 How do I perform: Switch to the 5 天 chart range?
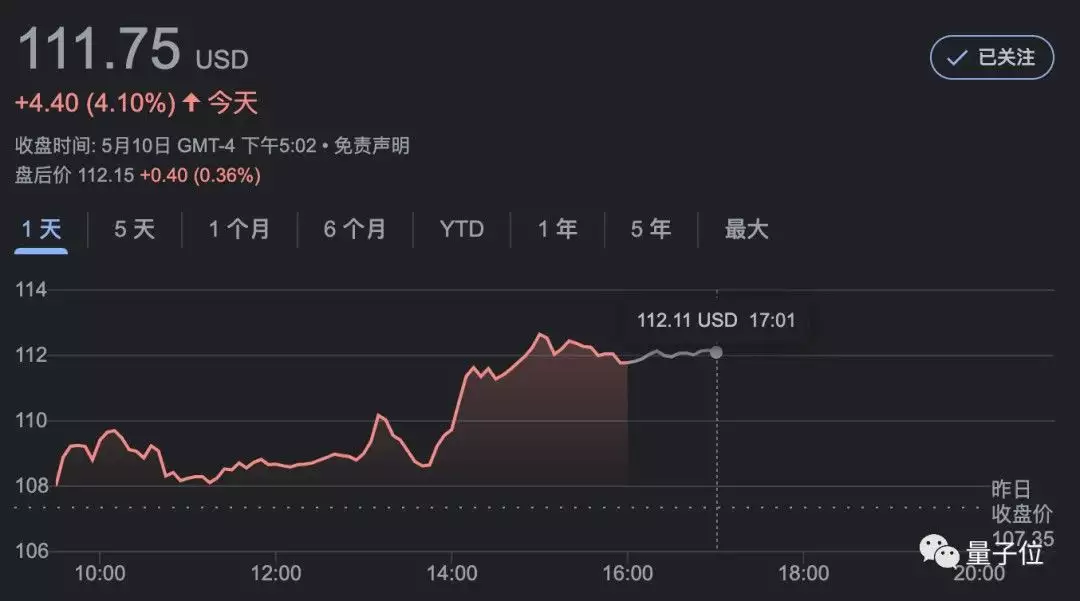click(134, 229)
